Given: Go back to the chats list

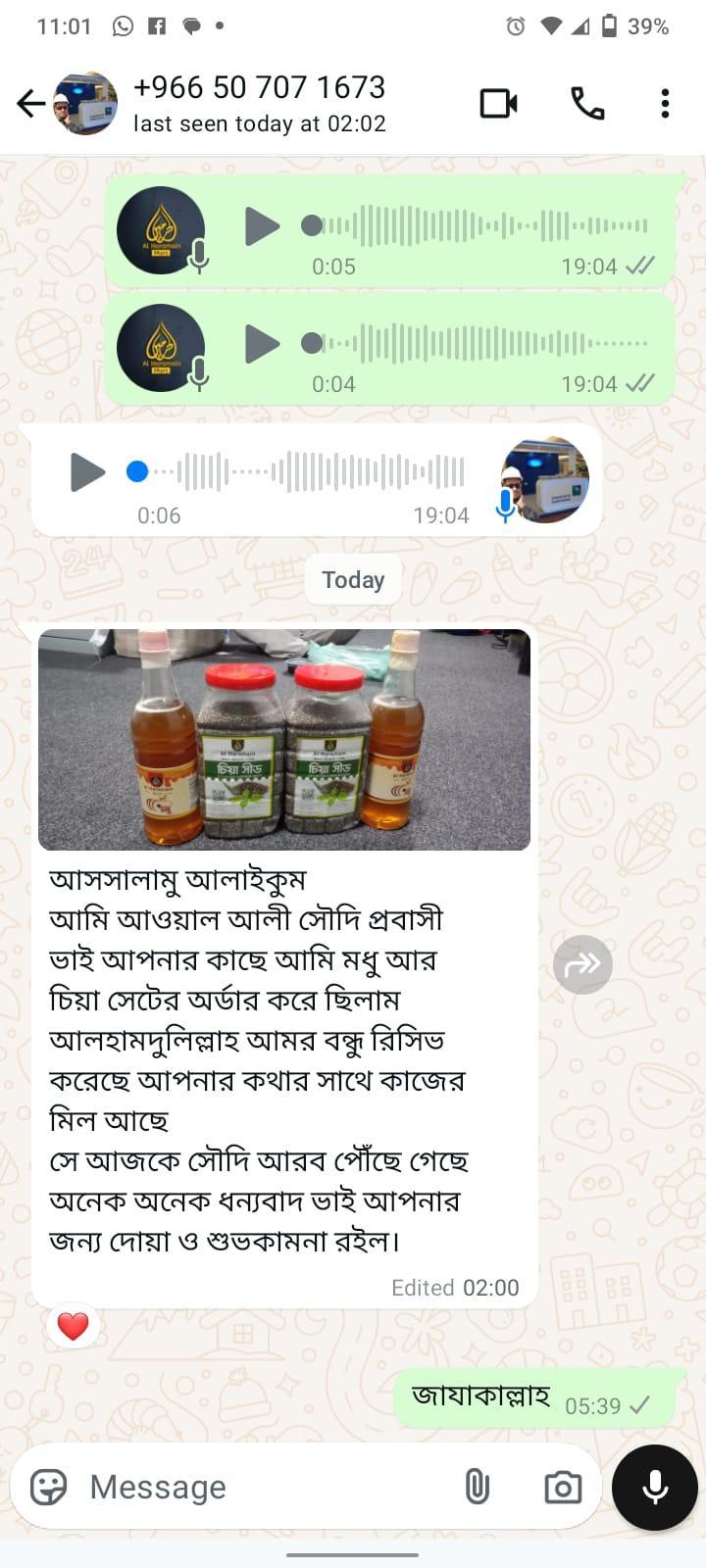Looking at the screenshot, I should (x=30, y=103).
